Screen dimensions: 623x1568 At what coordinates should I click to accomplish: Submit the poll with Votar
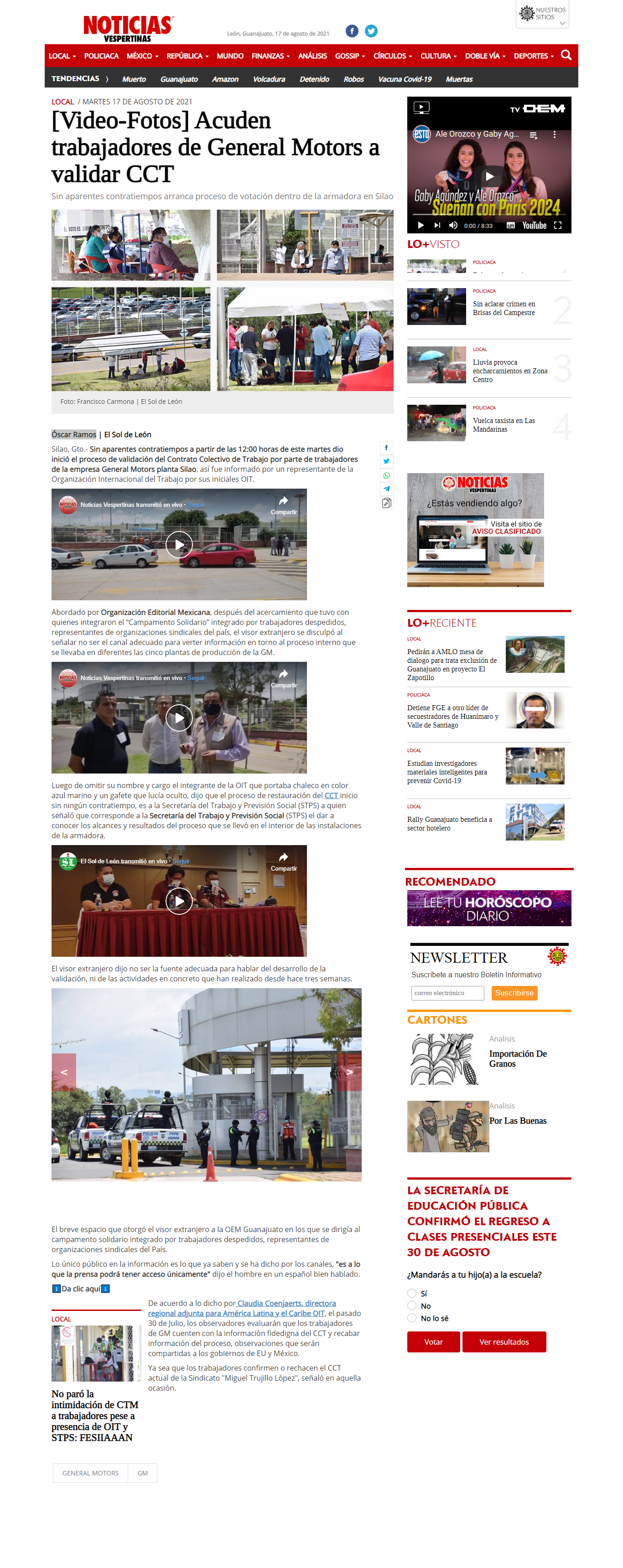coord(433,1341)
